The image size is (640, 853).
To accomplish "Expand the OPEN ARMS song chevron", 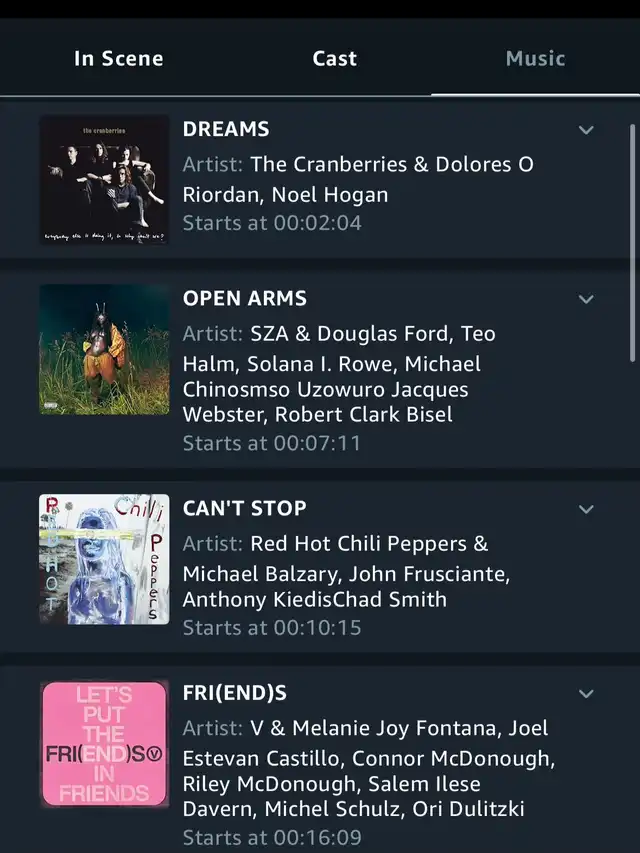I will point(586,299).
